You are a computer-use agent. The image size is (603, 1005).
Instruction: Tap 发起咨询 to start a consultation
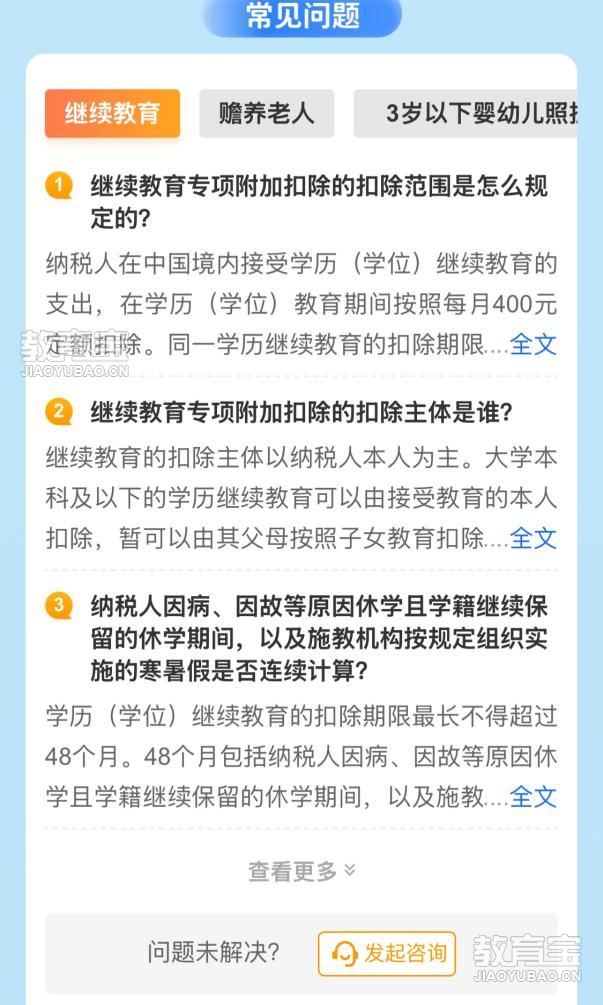(387, 953)
